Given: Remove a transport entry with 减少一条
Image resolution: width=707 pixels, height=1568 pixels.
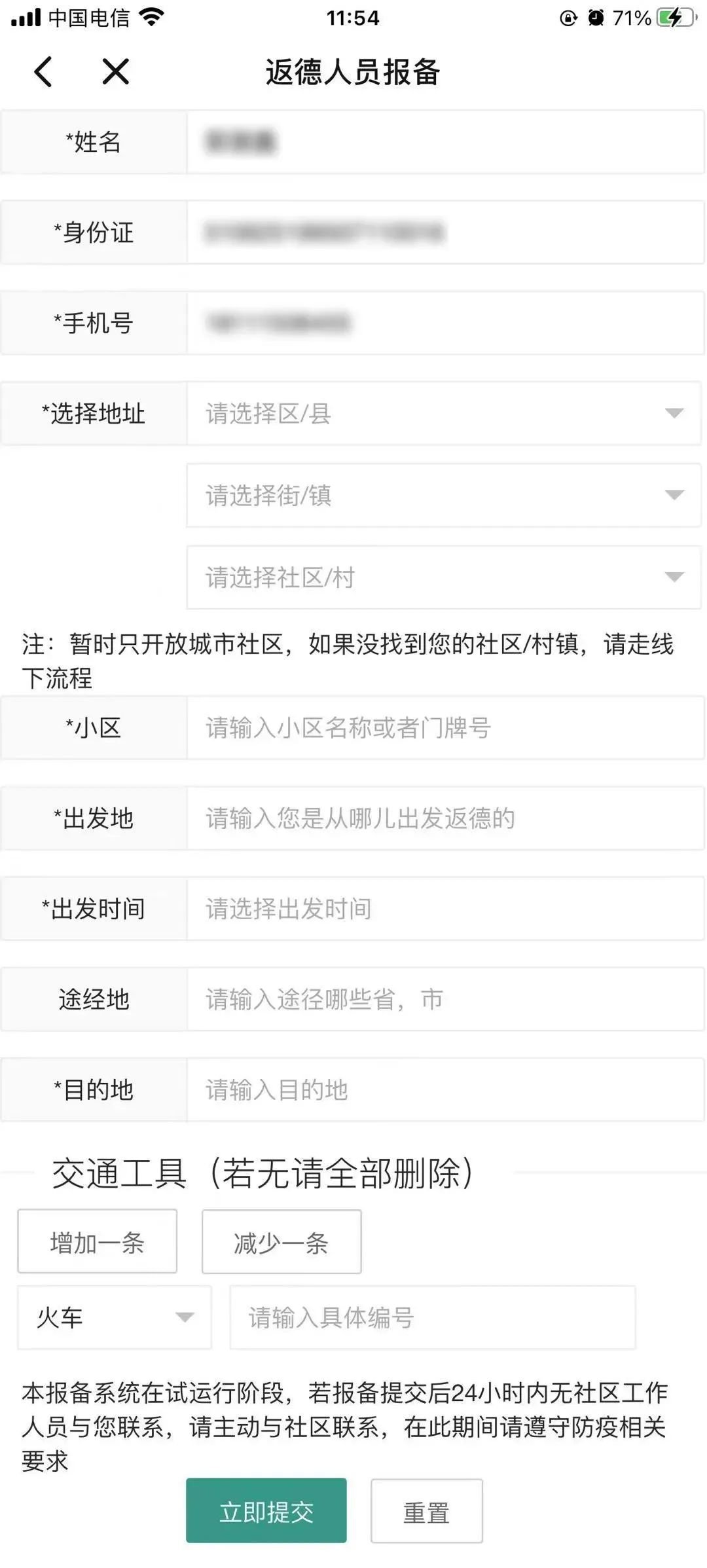Looking at the screenshot, I should coord(281,1242).
